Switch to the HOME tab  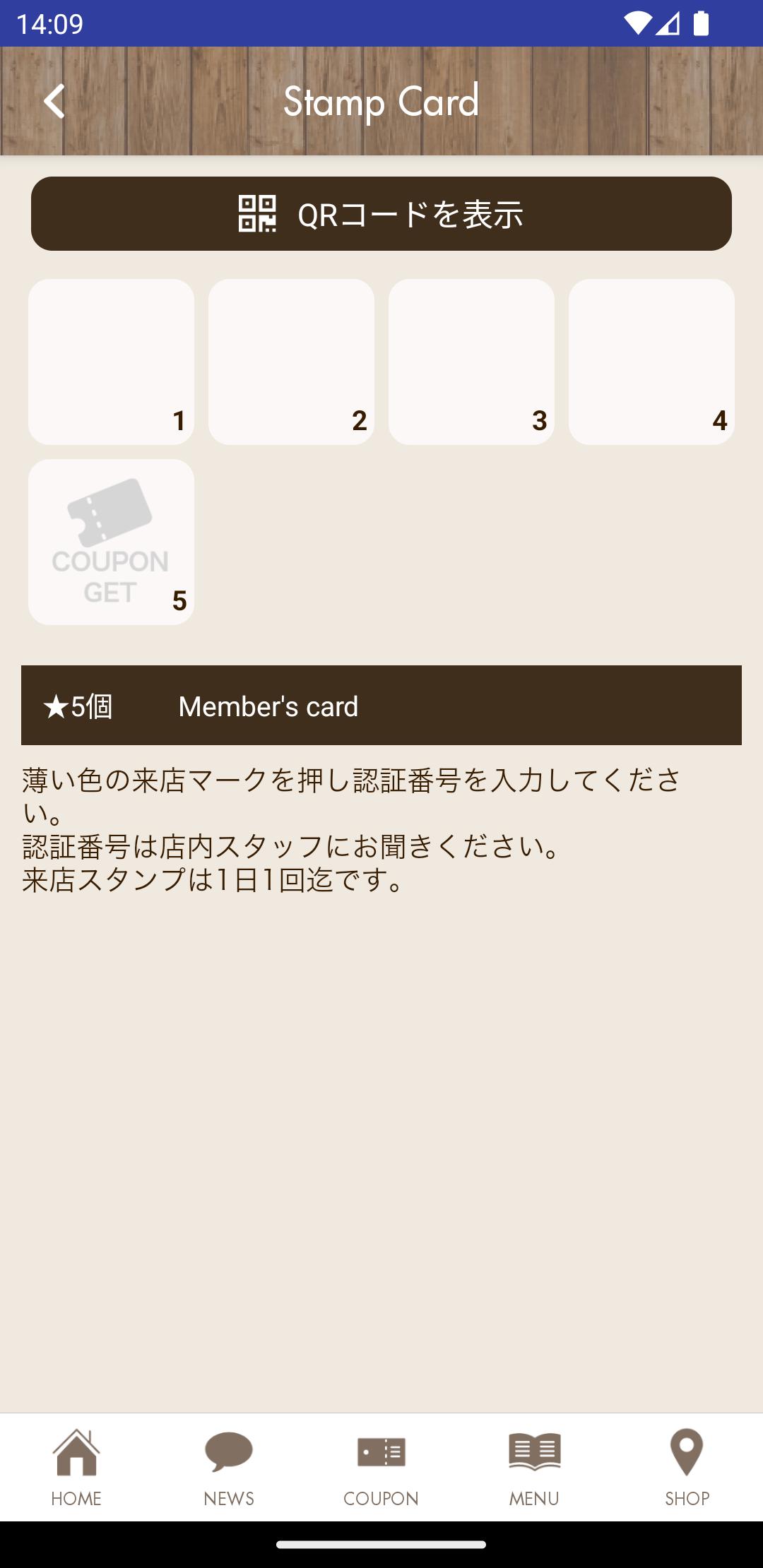(76, 1468)
